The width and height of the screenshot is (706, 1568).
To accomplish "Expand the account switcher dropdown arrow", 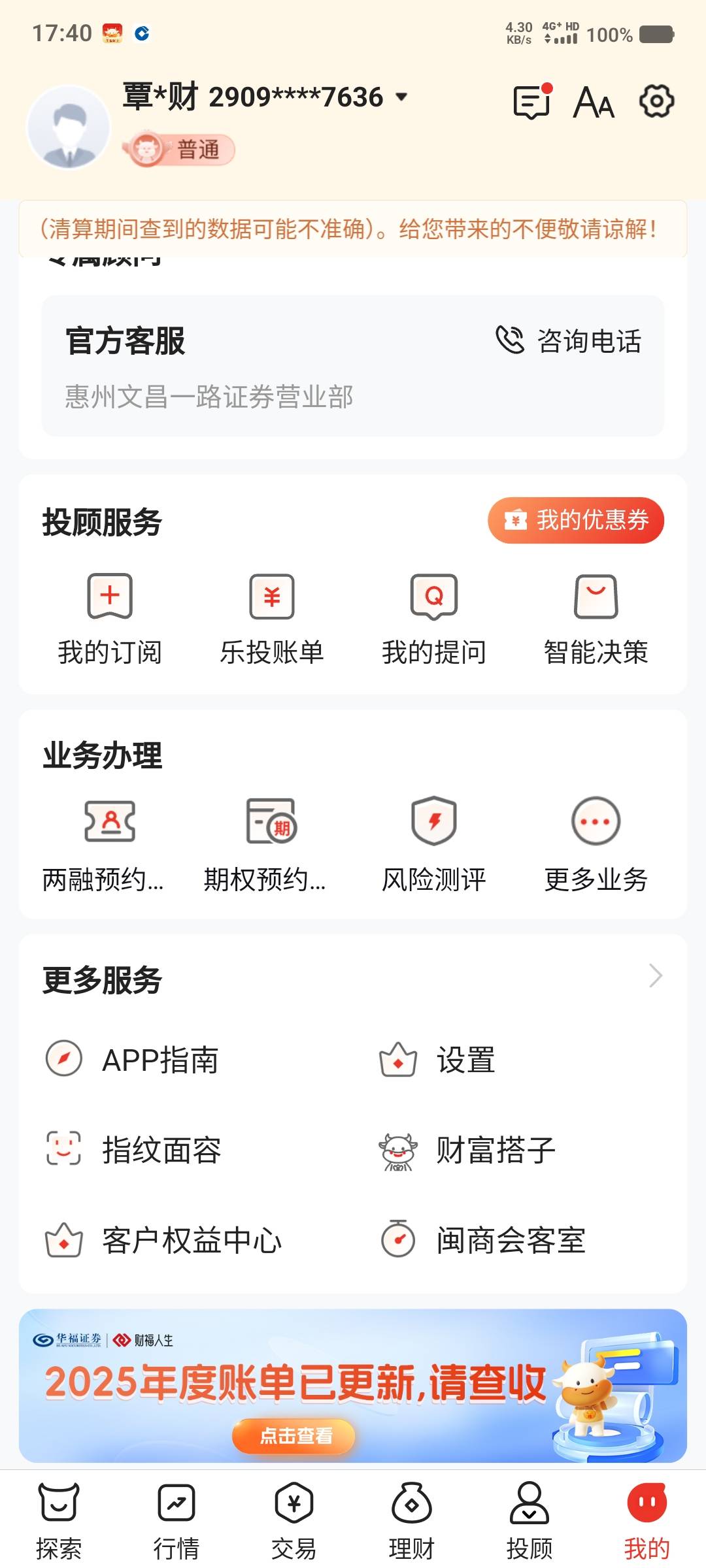I will click(x=401, y=97).
